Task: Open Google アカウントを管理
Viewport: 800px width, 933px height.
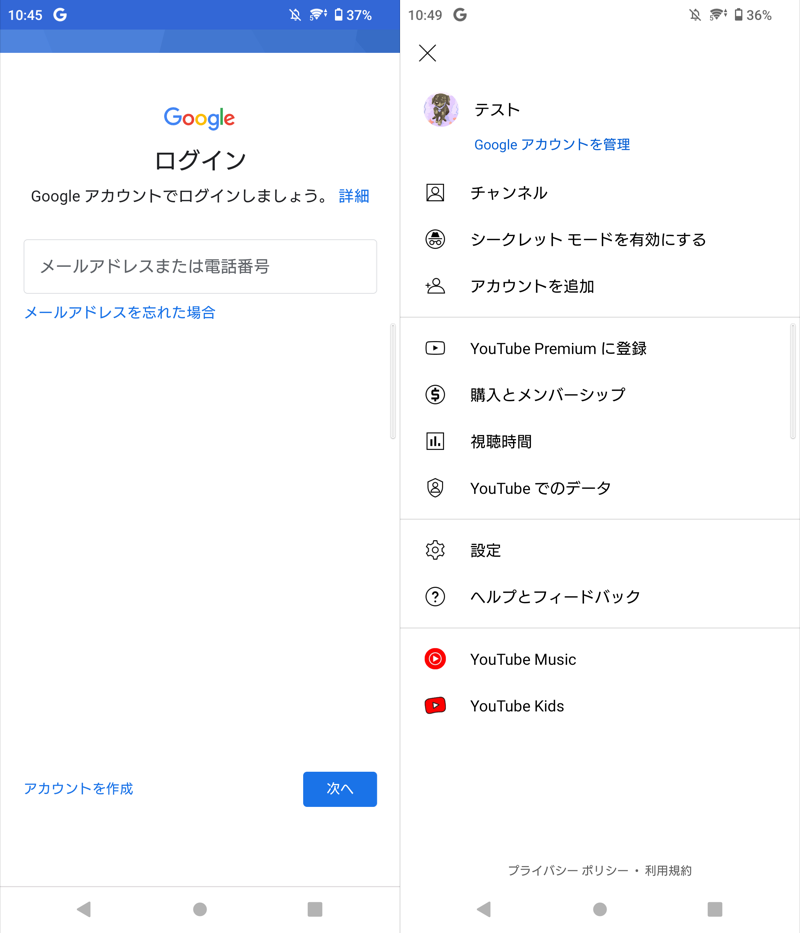Action: pyautogui.click(x=552, y=144)
